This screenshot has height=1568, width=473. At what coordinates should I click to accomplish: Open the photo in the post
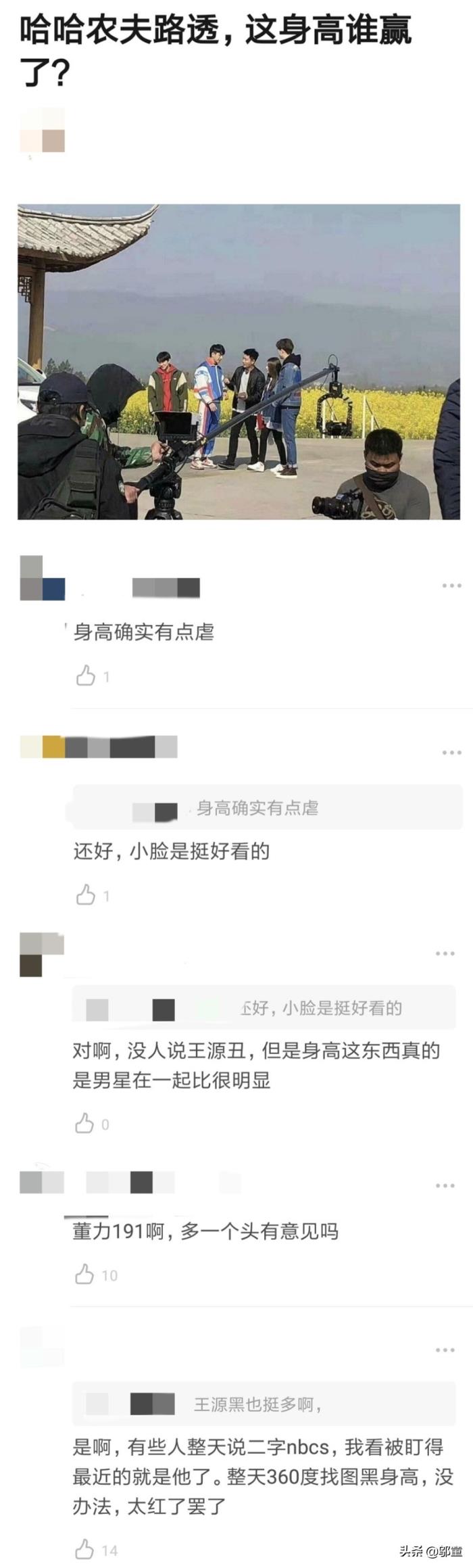pyautogui.click(x=239, y=362)
